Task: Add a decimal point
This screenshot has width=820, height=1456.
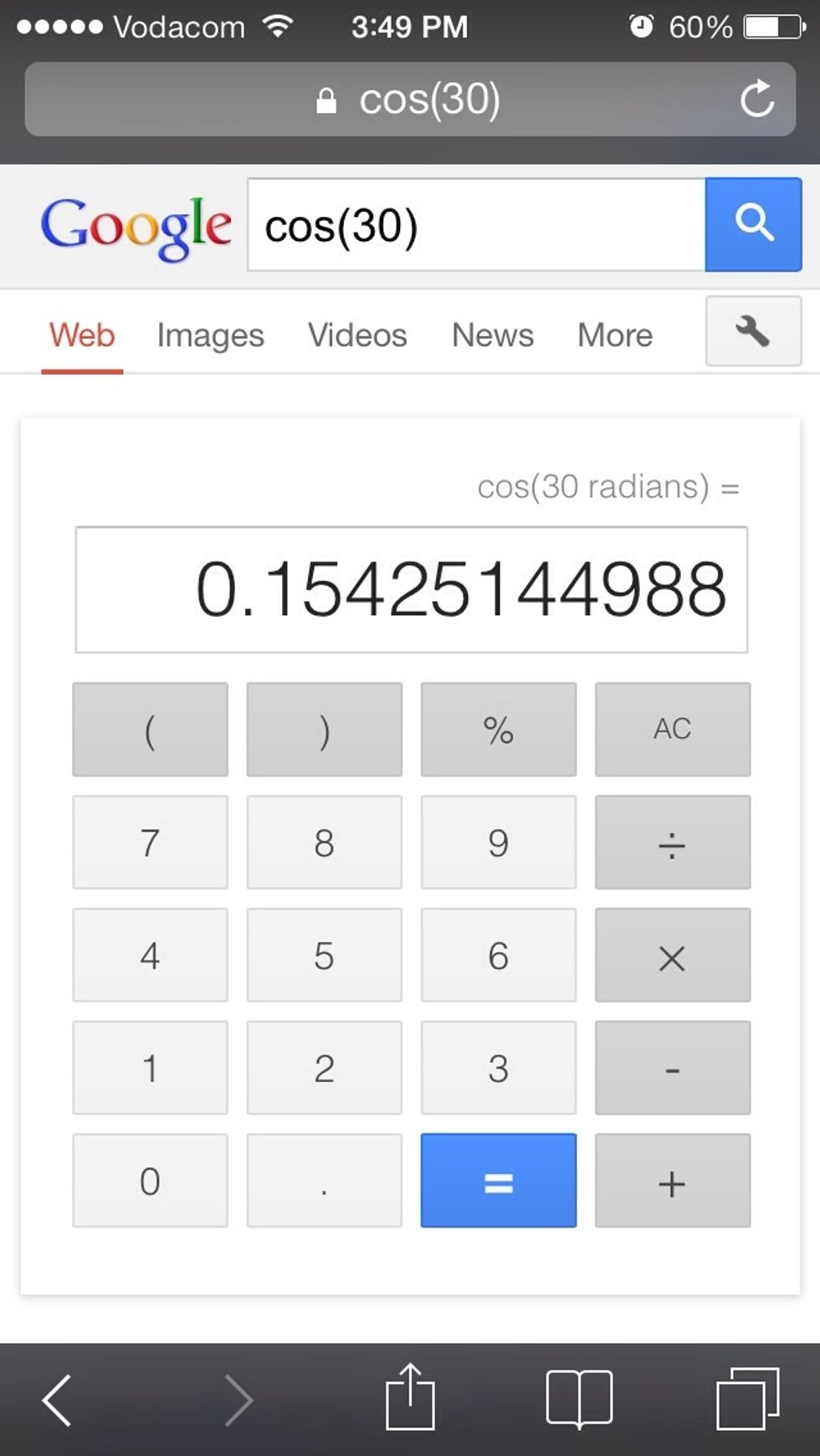Action: pyautogui.click(x=324, y=1181)
